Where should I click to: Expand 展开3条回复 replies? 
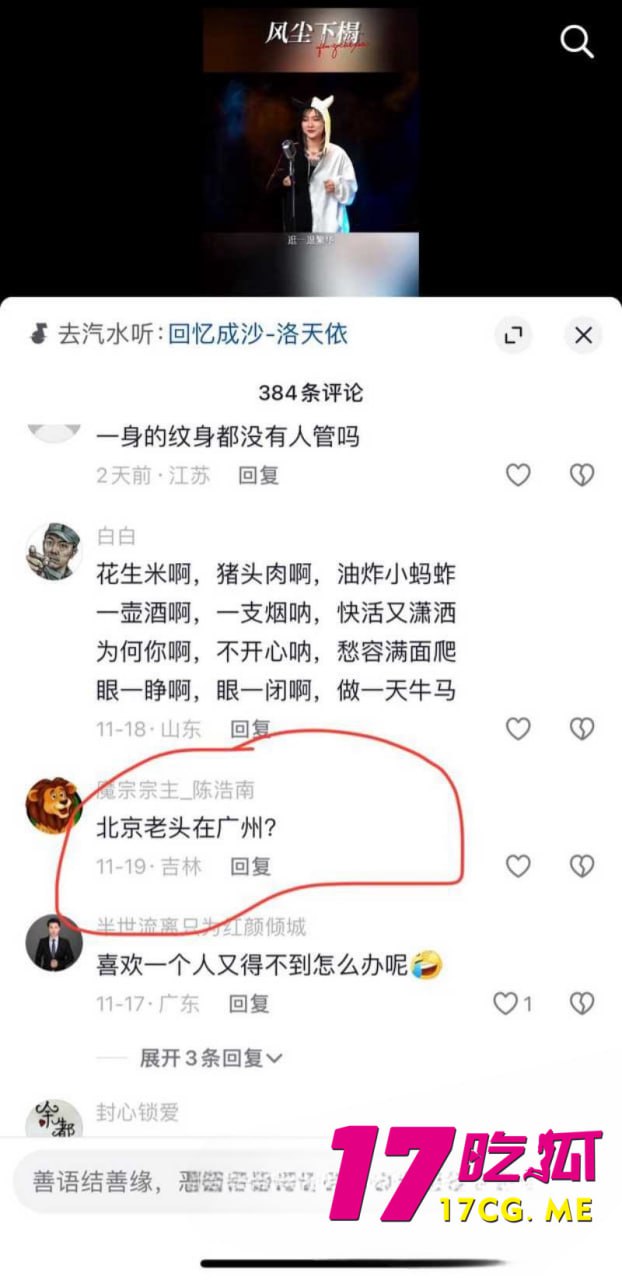(210, 1057)
